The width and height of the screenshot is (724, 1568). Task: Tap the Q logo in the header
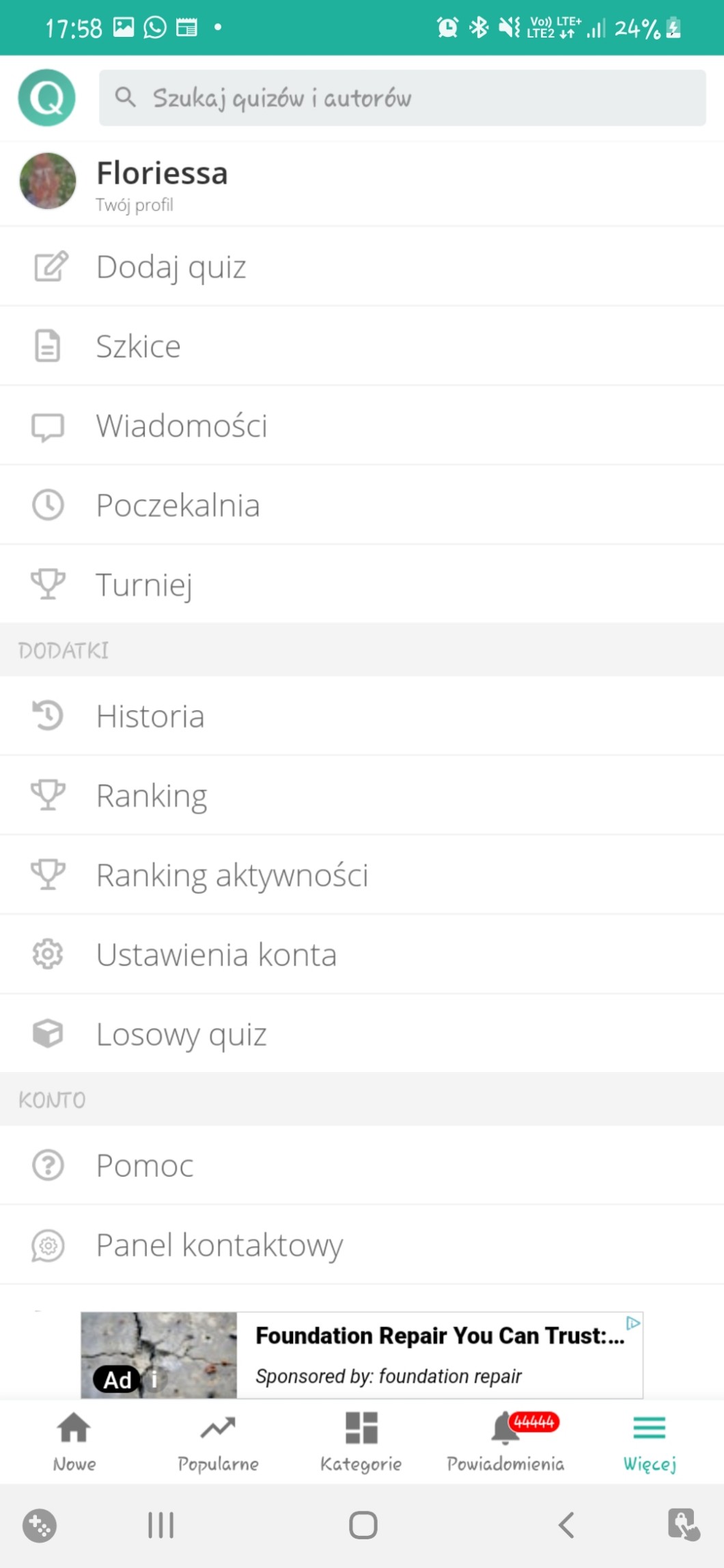pos(46,98)
